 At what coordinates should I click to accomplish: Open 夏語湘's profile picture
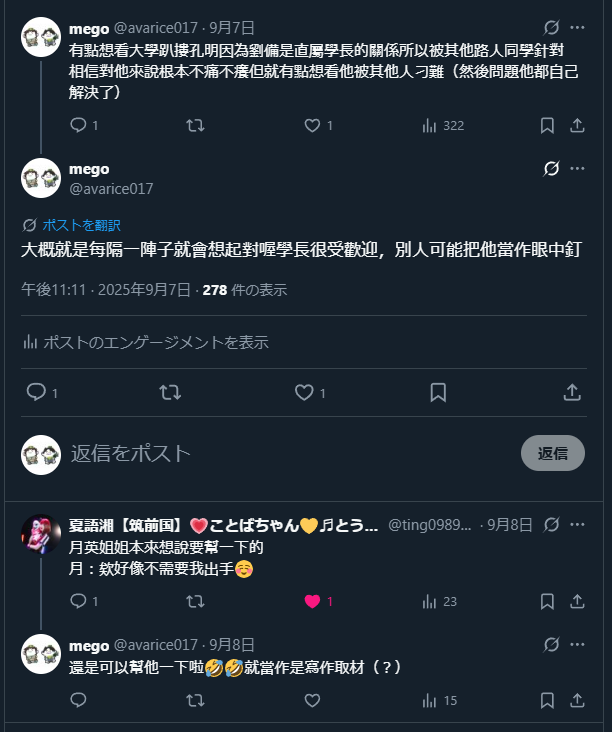point(41,534)
